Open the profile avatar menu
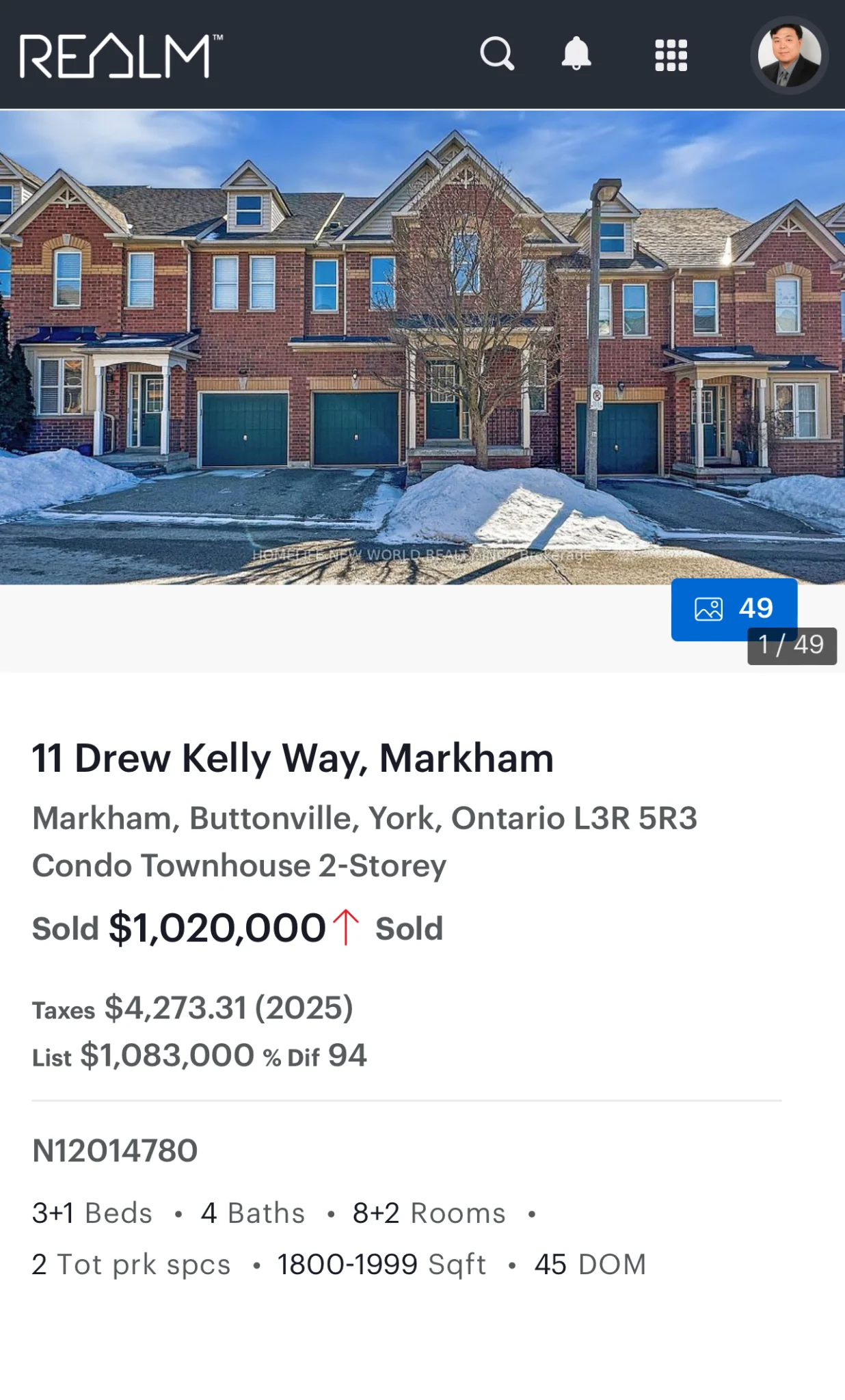This screenshot has width=845, height=1400. click(789, 55)
